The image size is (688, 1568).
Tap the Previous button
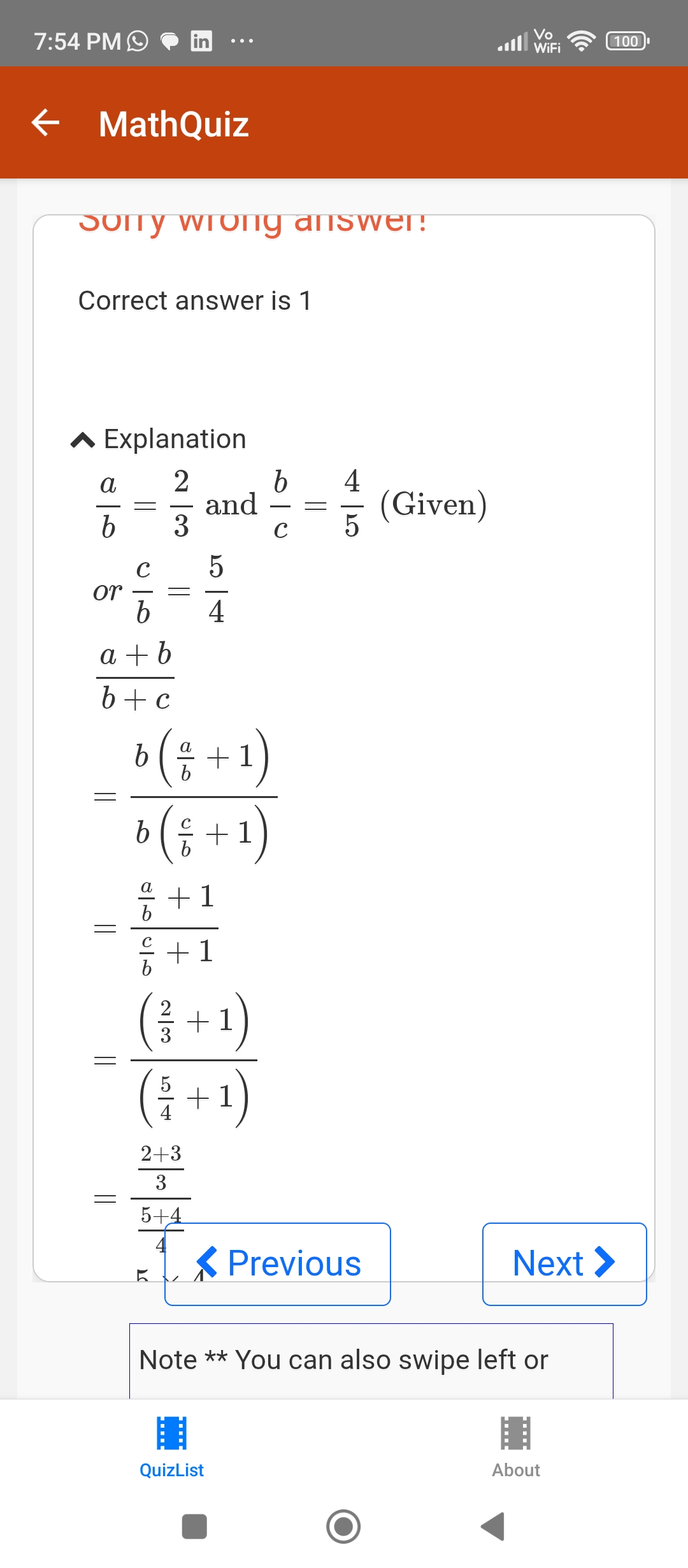[x=278, y=1263]
